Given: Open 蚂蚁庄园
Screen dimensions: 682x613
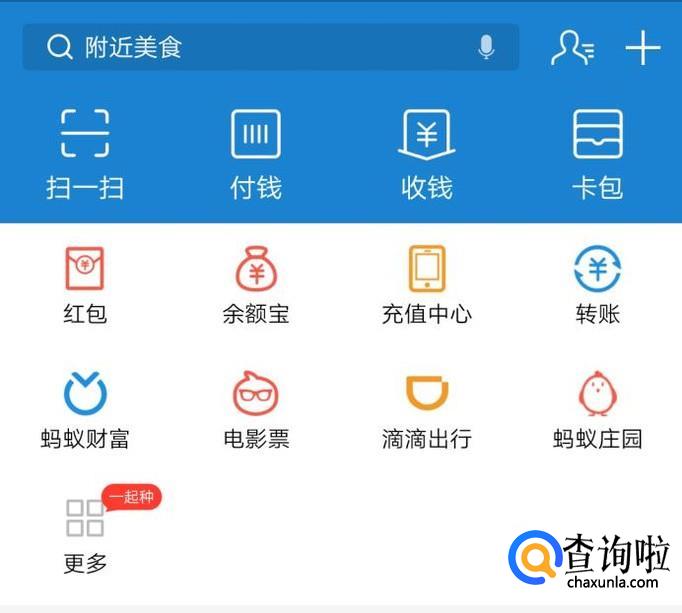Looking at the screenshot, I should tap(598, 410).
